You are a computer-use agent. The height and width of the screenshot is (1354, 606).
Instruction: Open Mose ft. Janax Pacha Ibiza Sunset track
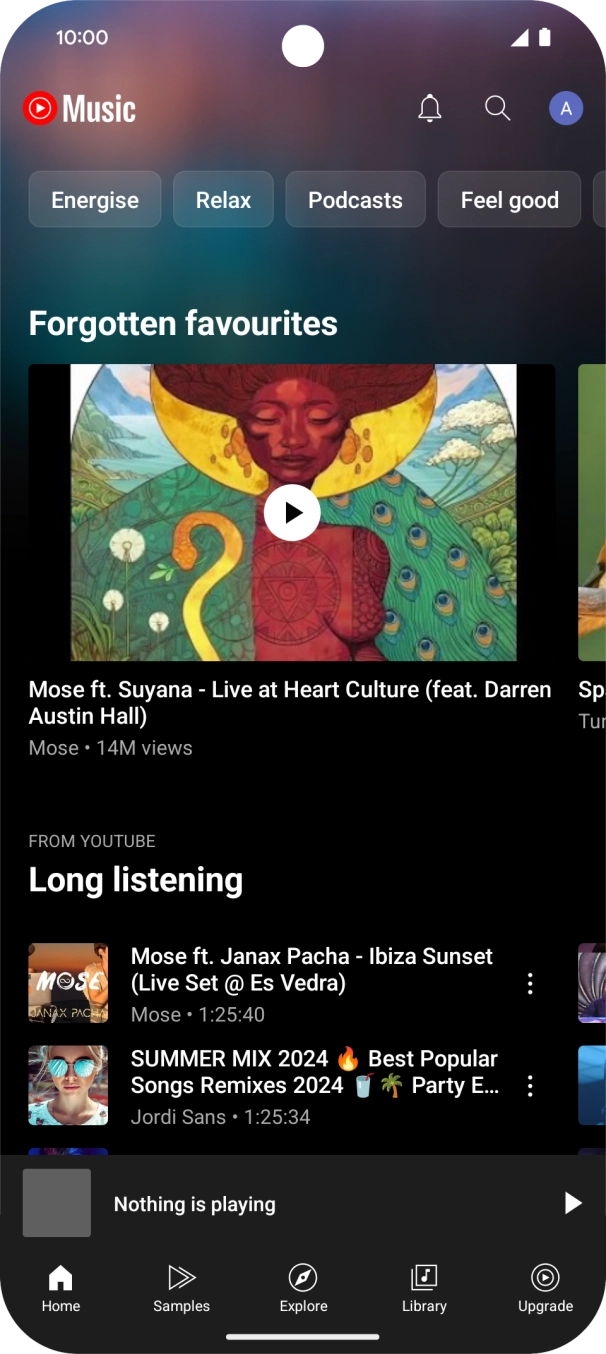point(311,983)
